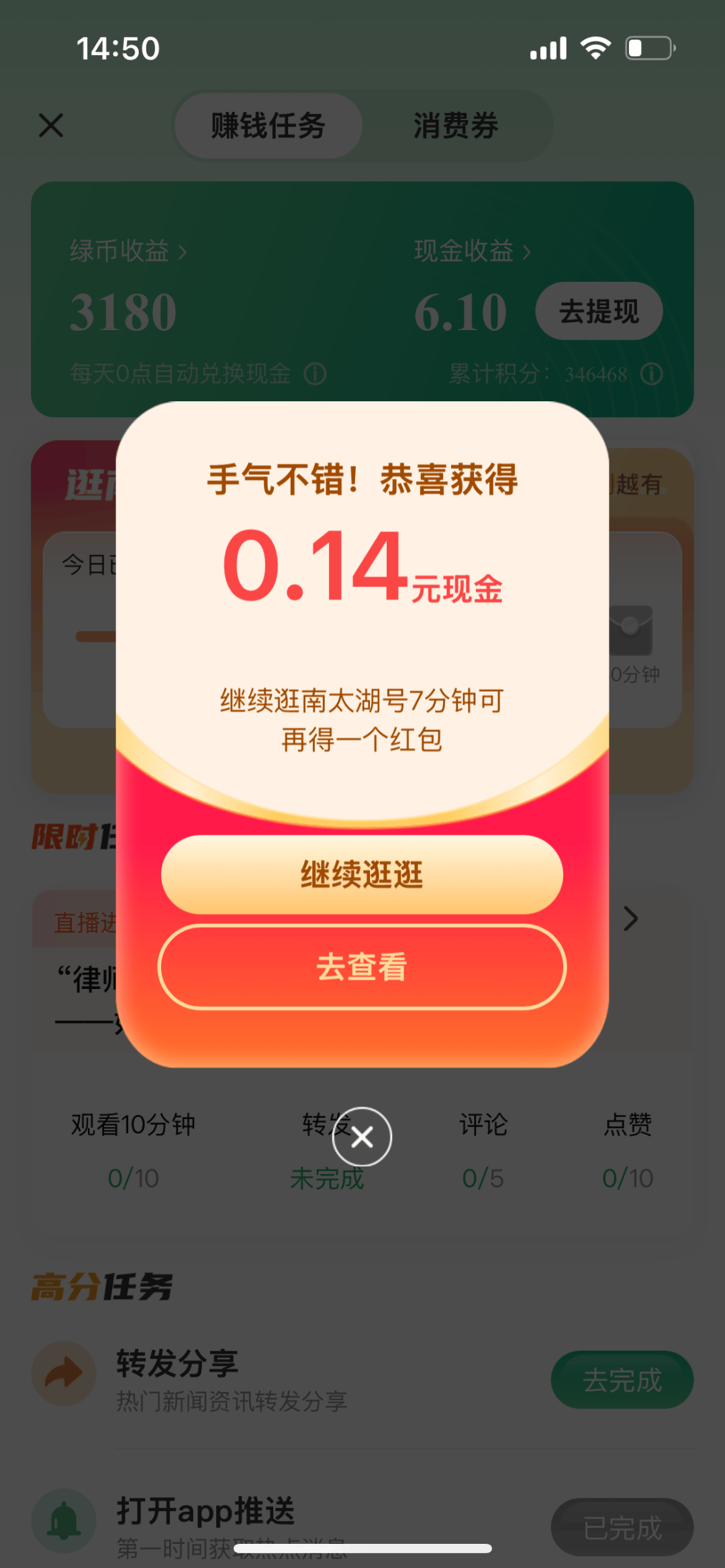Show info about 累计积分

click(x=651, y=374)
